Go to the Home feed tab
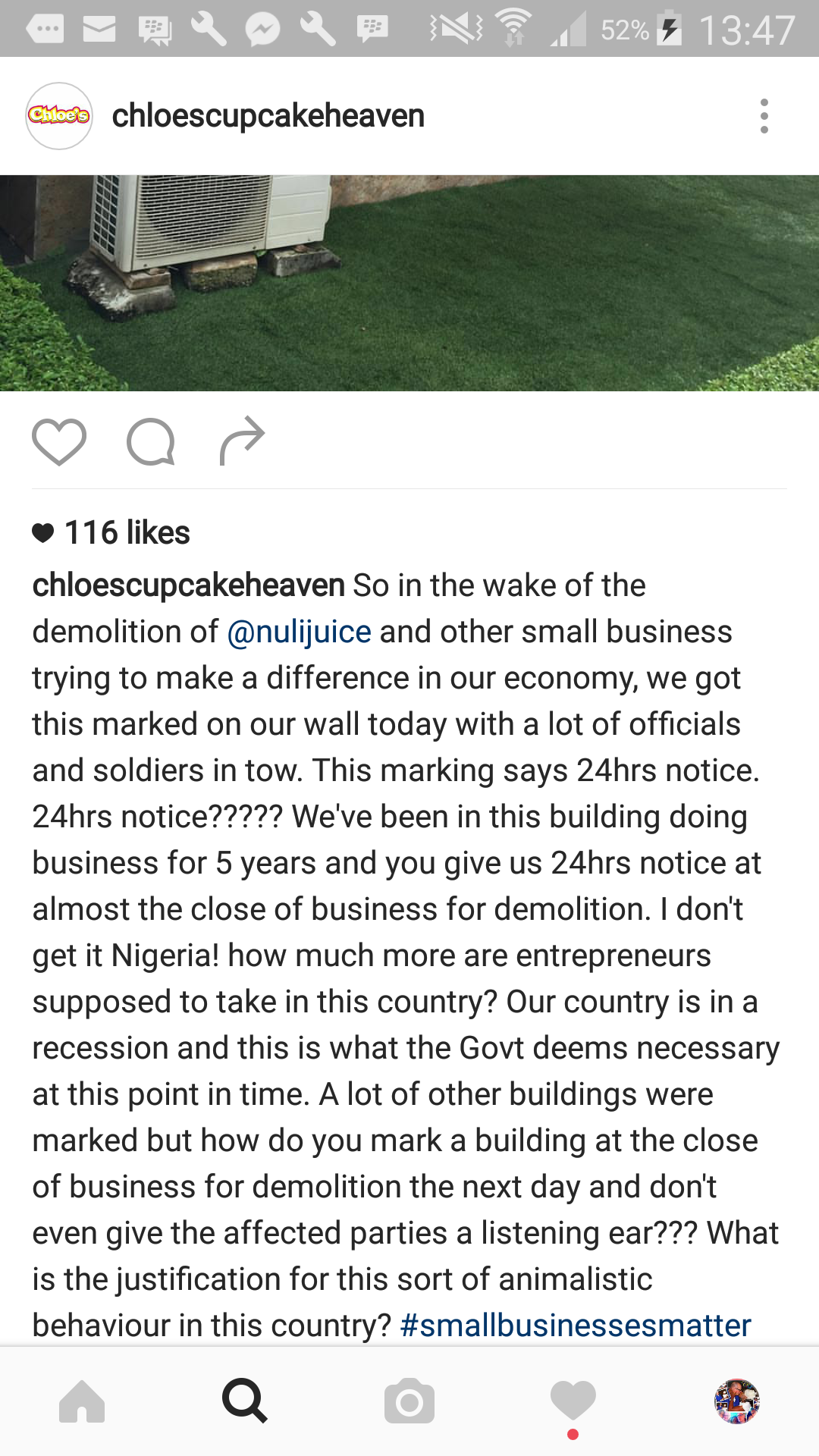 [82, 1401]
